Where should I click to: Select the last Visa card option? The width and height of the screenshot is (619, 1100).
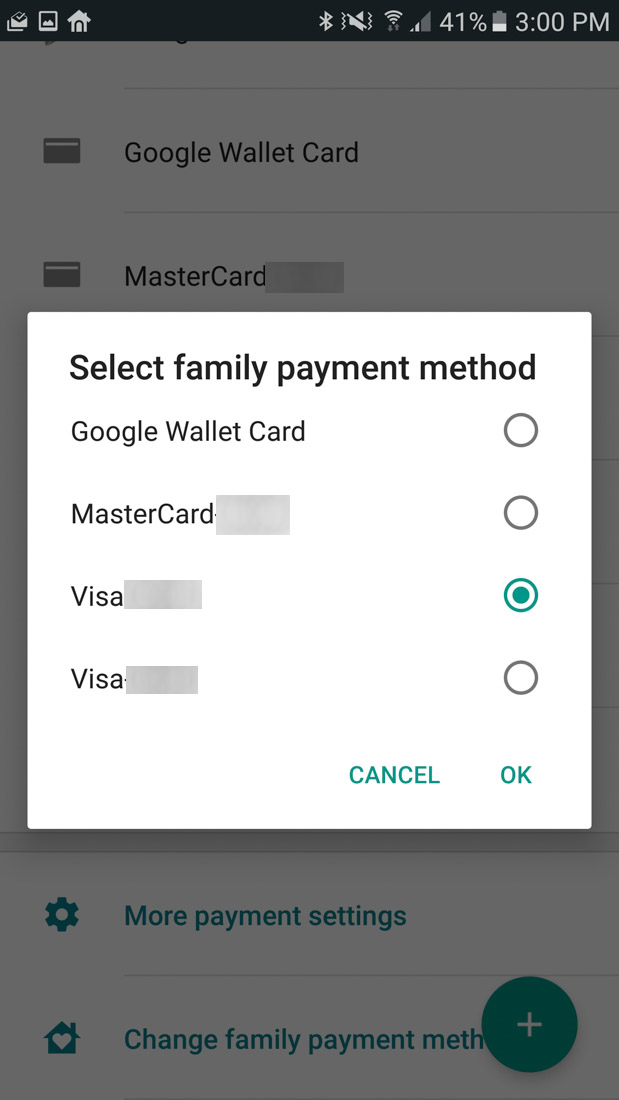pyautogui.click(x=520, y=679)
